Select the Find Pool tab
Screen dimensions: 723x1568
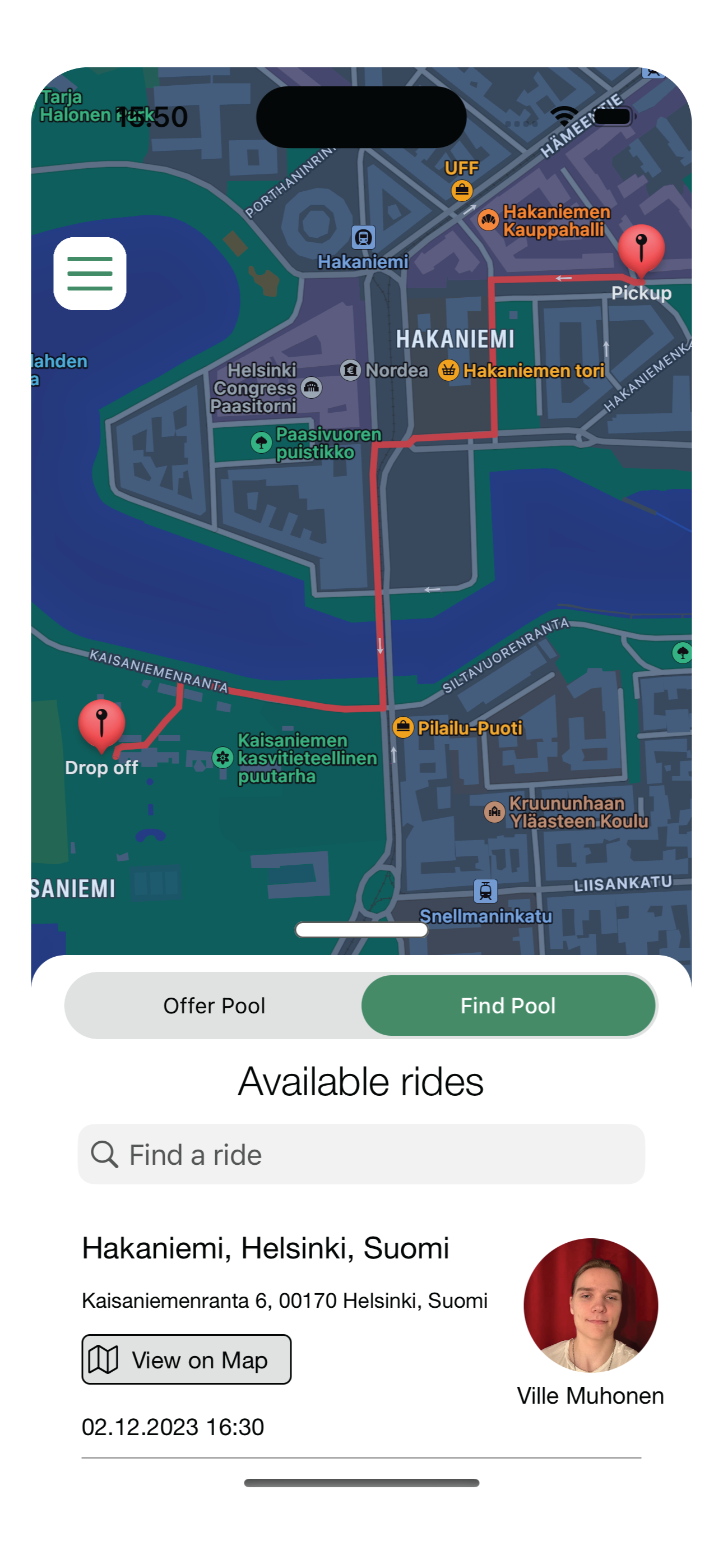tap(508, 1006)
